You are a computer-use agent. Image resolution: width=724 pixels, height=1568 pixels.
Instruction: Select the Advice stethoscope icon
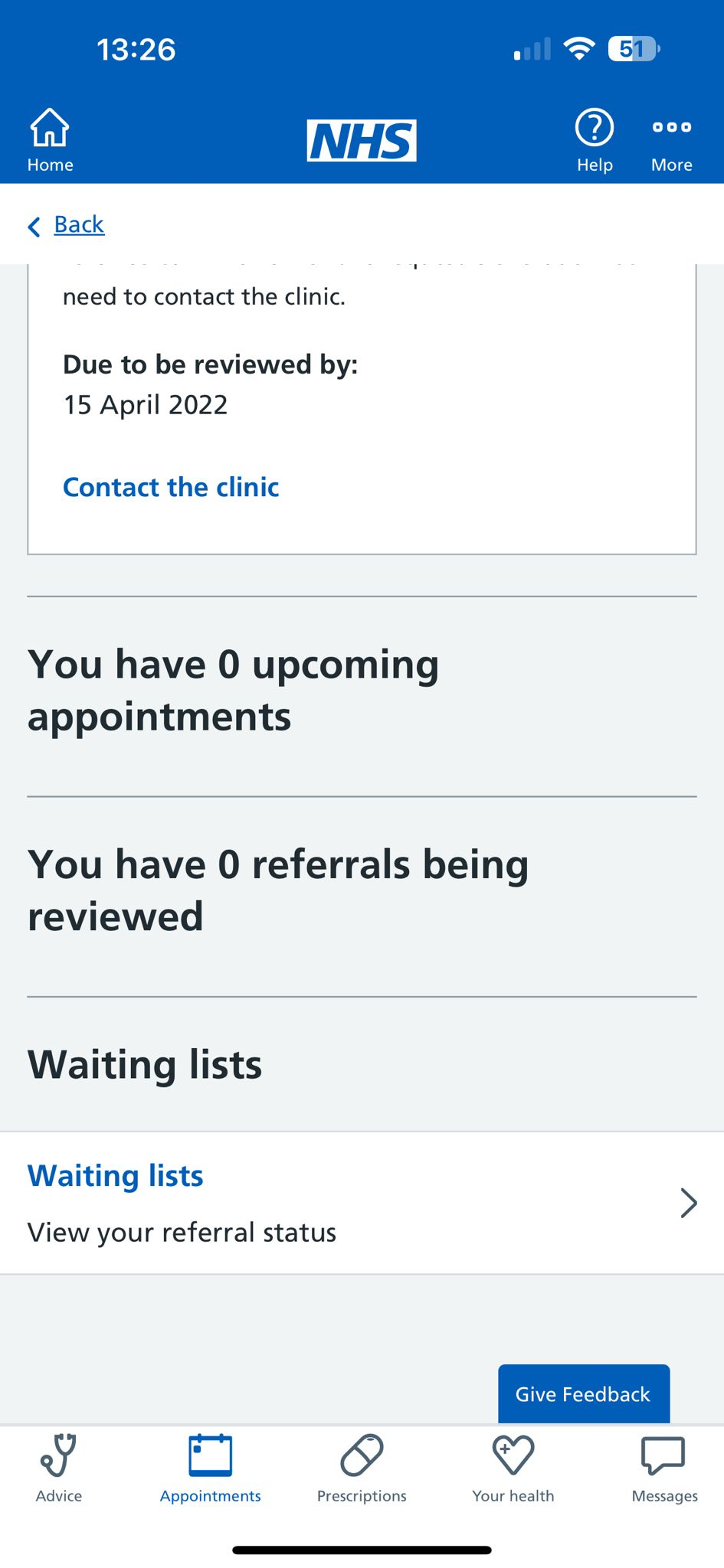tap(57, 1455)
